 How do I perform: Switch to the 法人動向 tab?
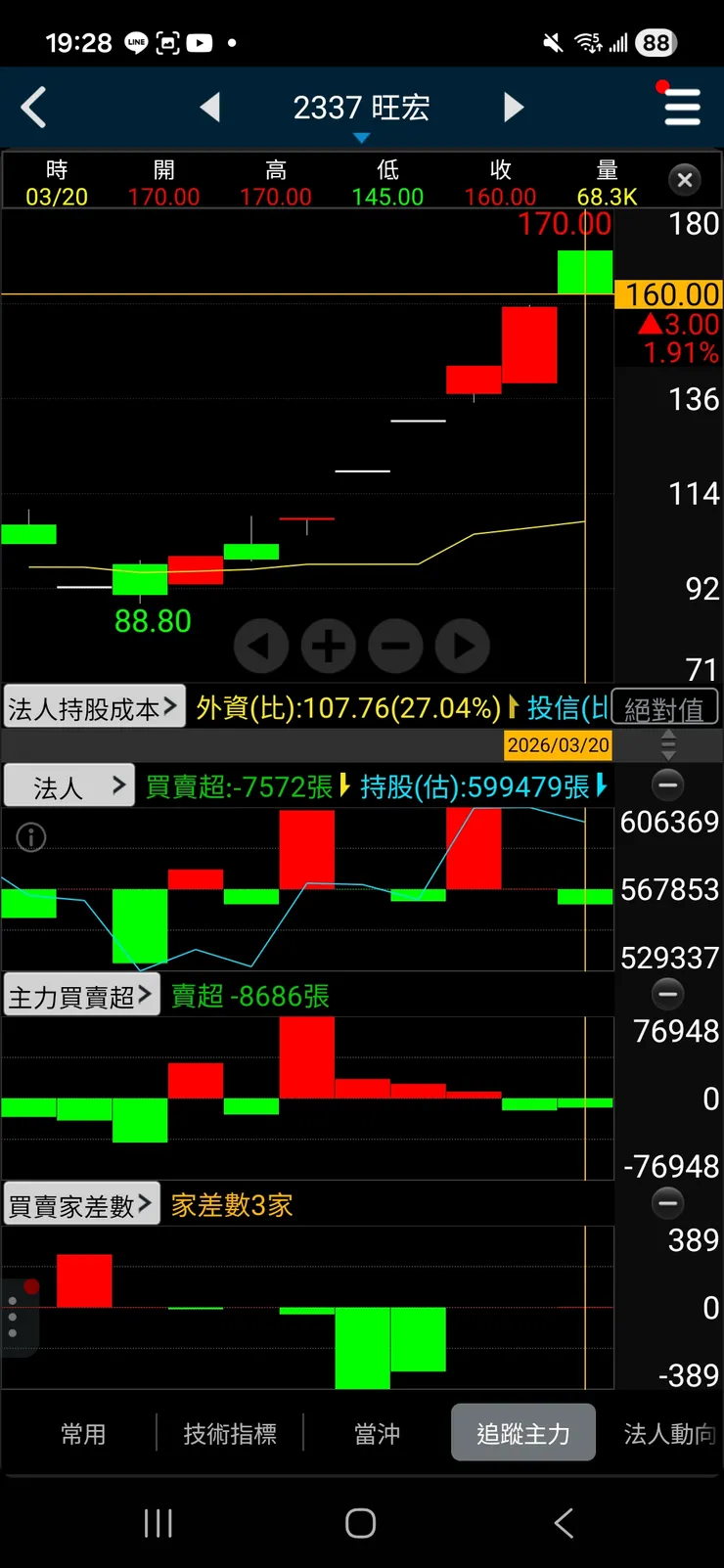(668, 1432)
